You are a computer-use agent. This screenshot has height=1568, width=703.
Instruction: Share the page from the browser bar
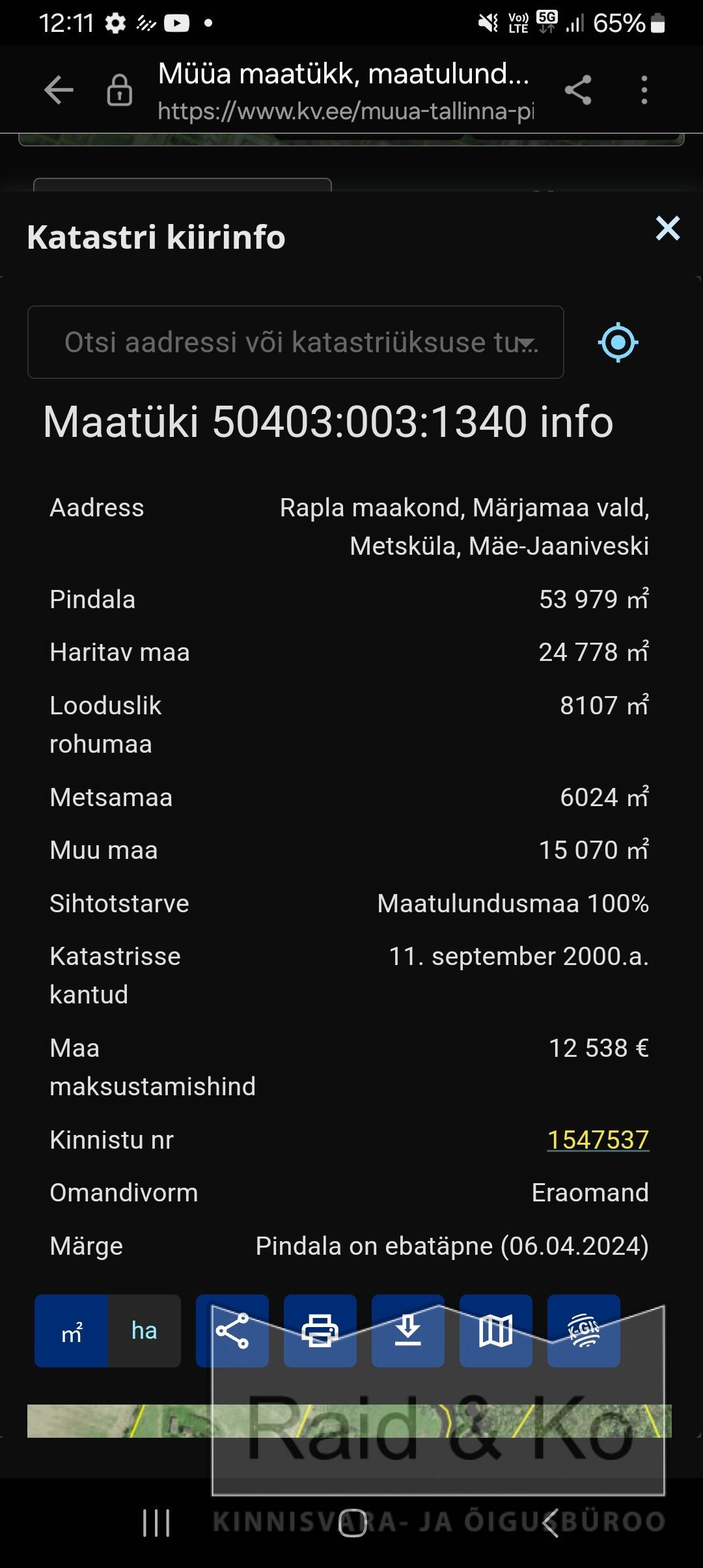578,90
